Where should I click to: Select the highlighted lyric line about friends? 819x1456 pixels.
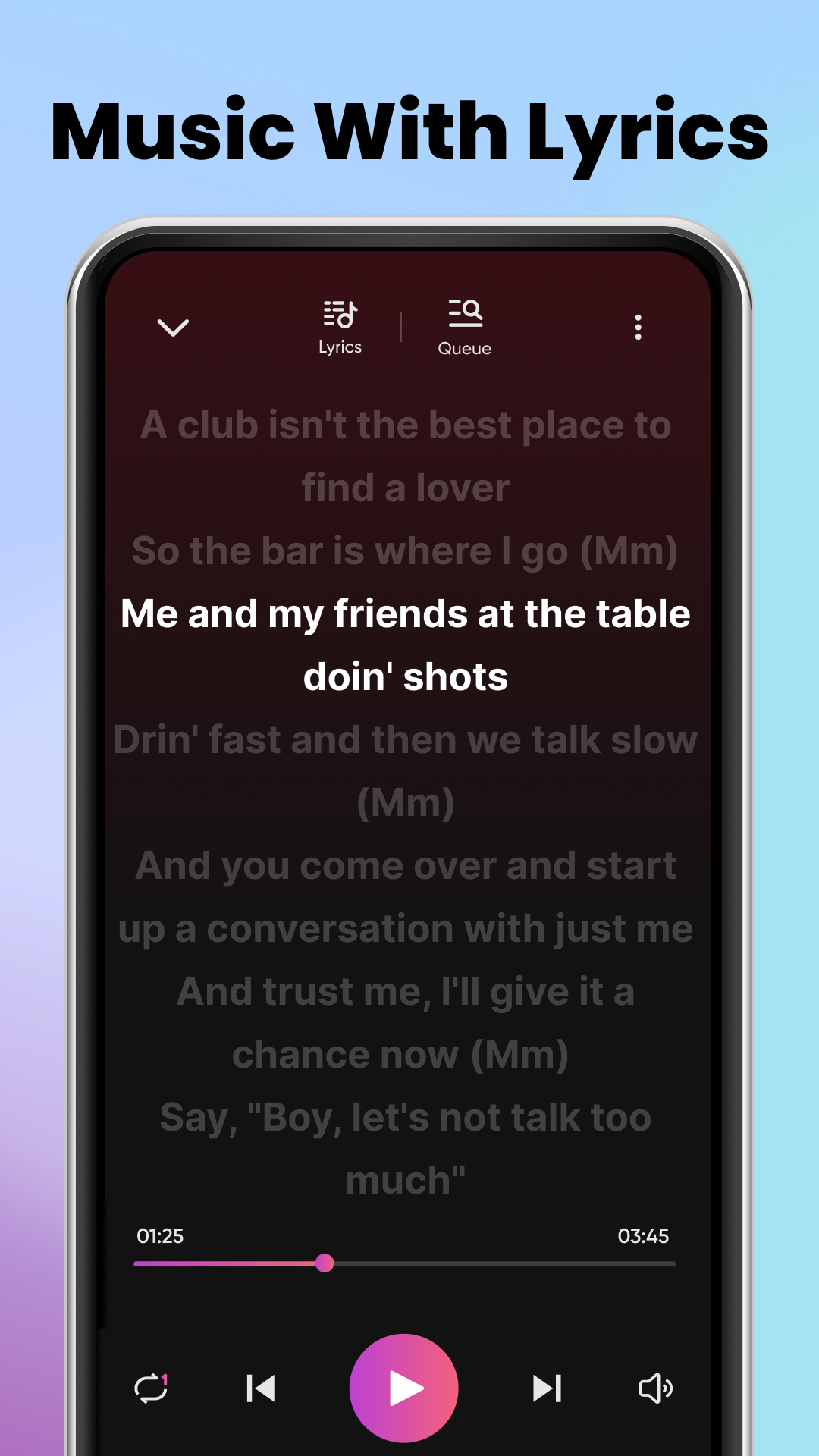point(405,645)
